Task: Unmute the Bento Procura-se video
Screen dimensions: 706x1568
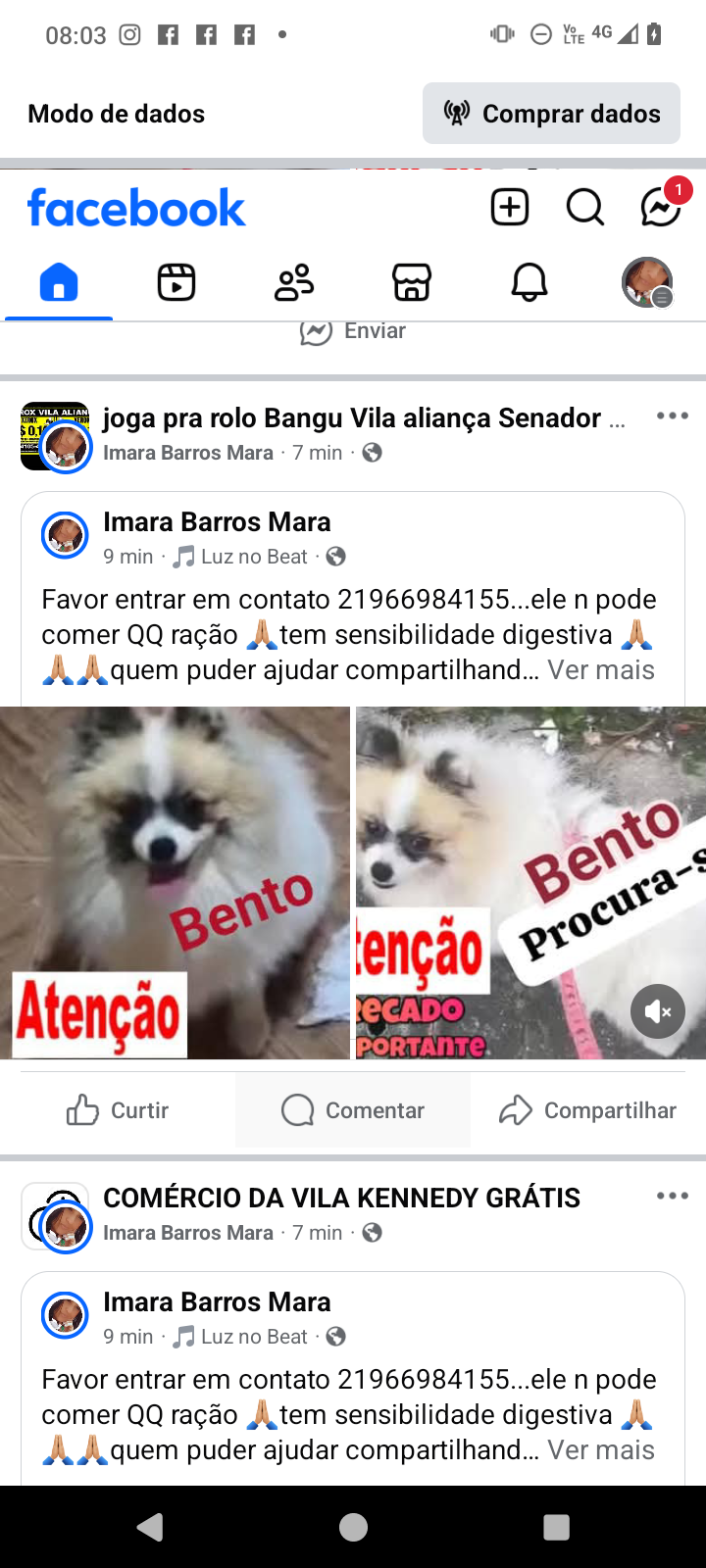Action: click(x=658, y=1010)
